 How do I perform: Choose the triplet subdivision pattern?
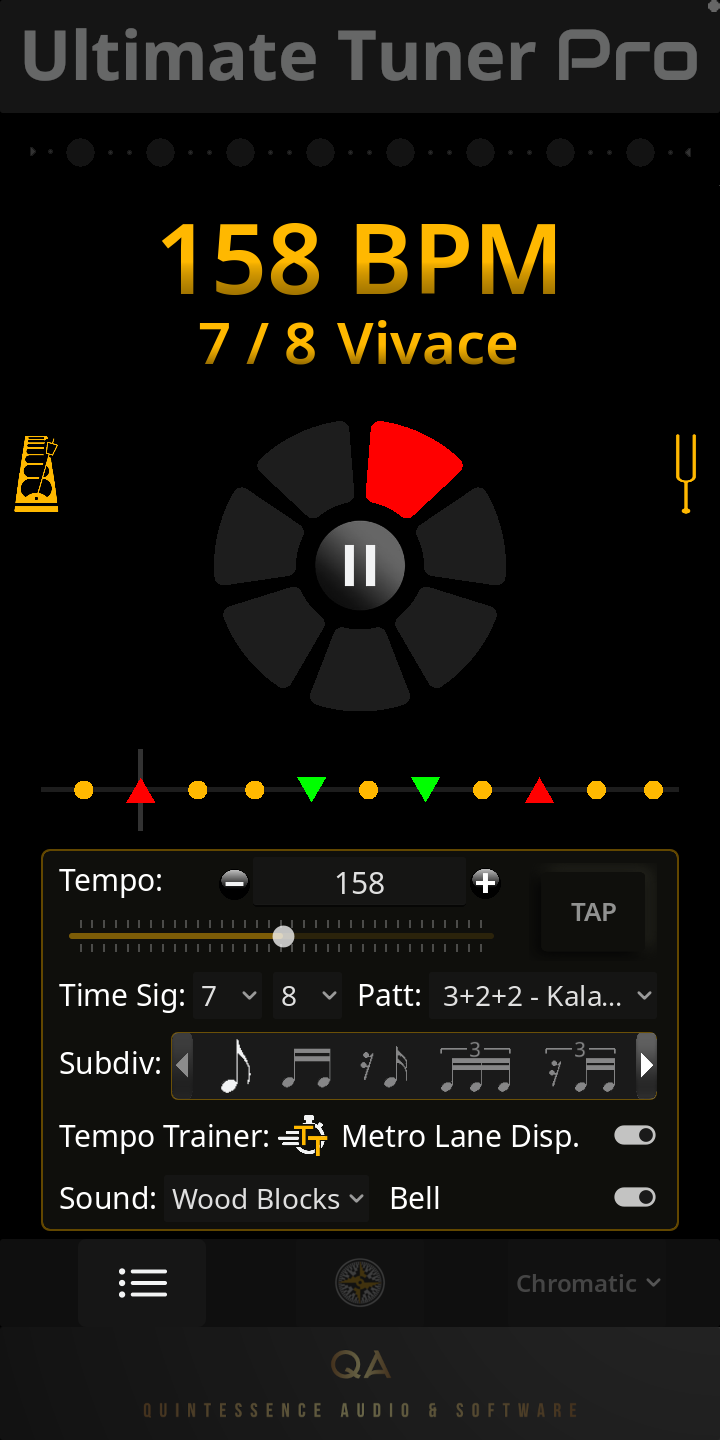476,1065
